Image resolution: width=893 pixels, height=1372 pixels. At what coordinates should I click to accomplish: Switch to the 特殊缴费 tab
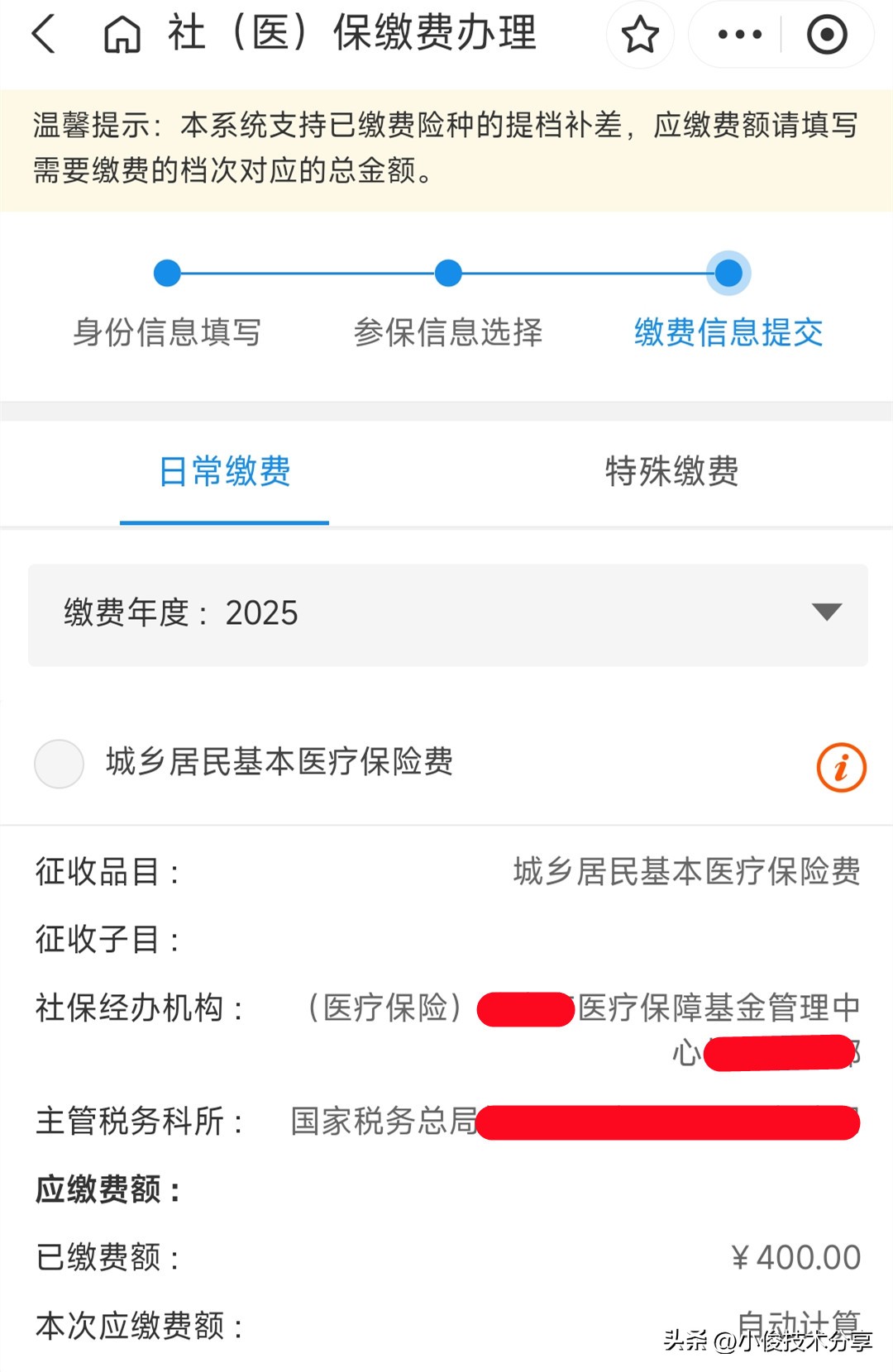[671, 472]
